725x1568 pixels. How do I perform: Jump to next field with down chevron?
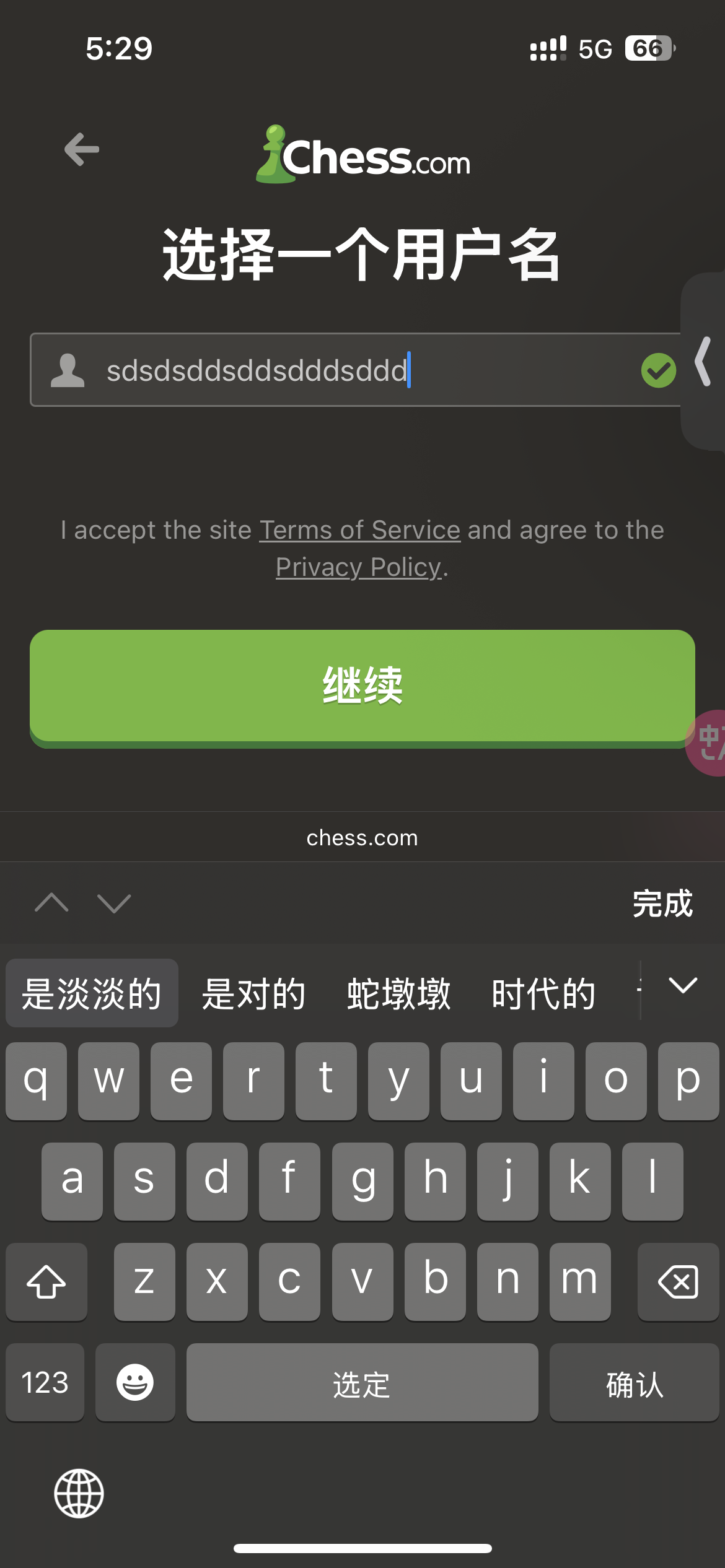coord(114,904)
